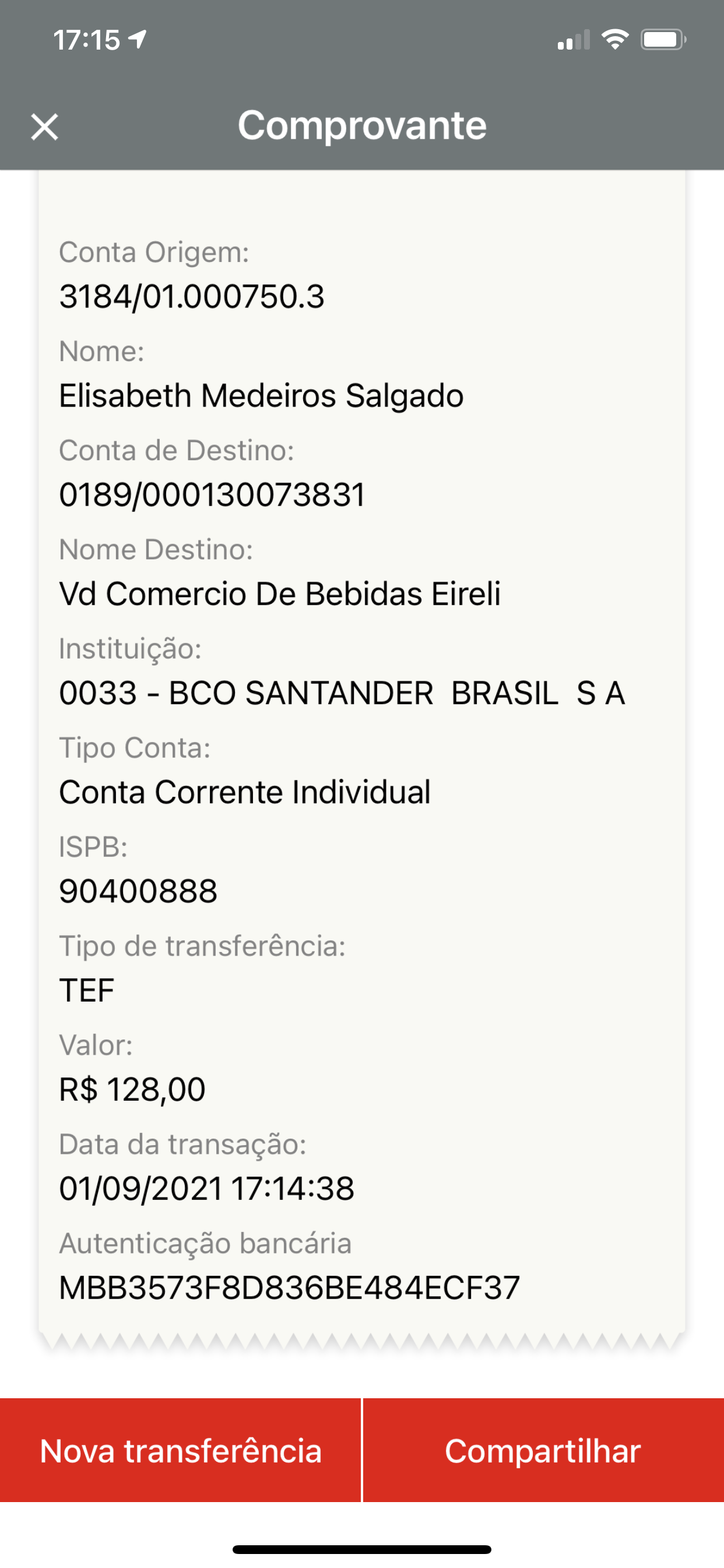This screenshot has height=1568, width=724.
Task: Tap Compartilhar to share the receipt
Action: [543, 1451]
